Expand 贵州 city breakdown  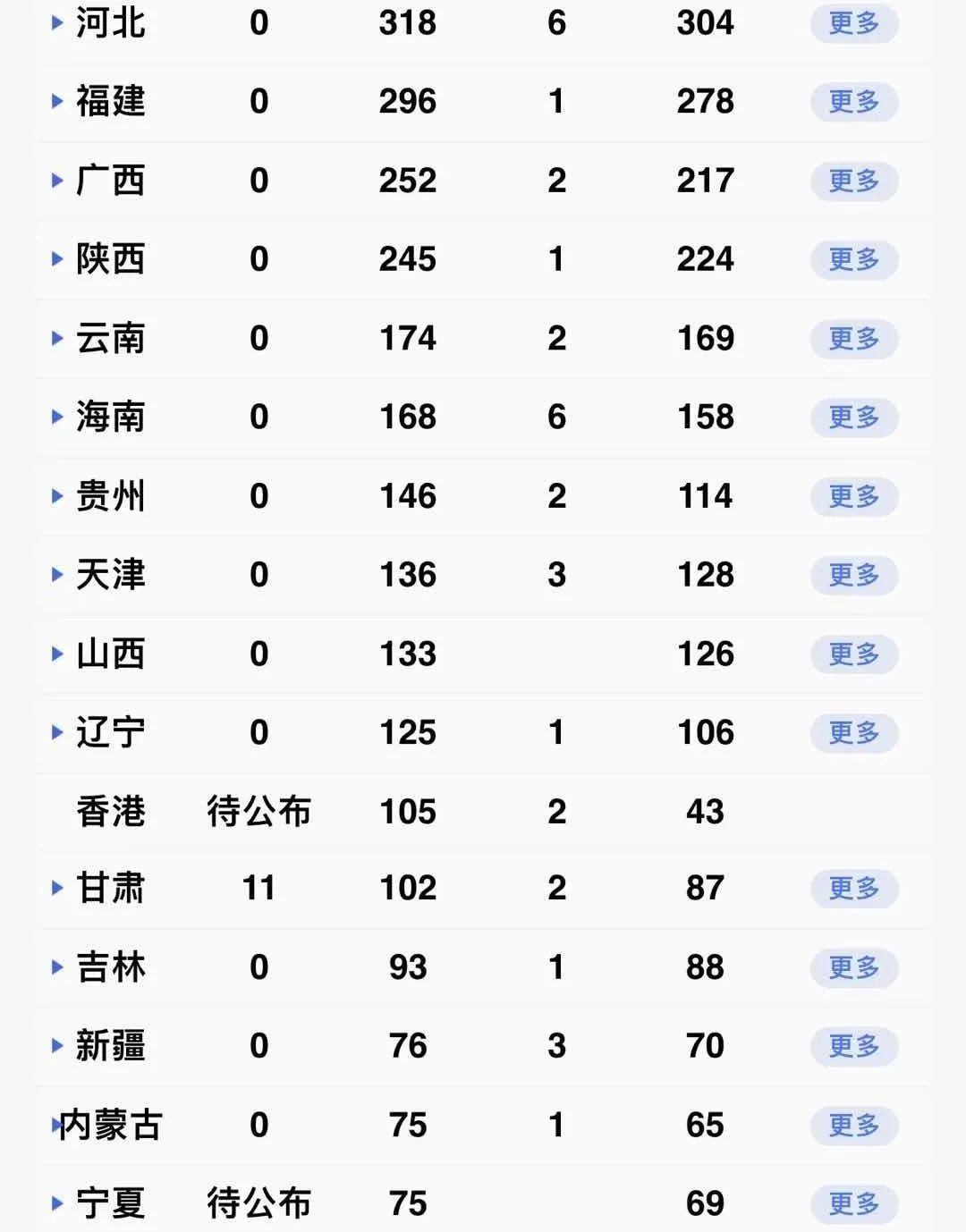(58, 496)
